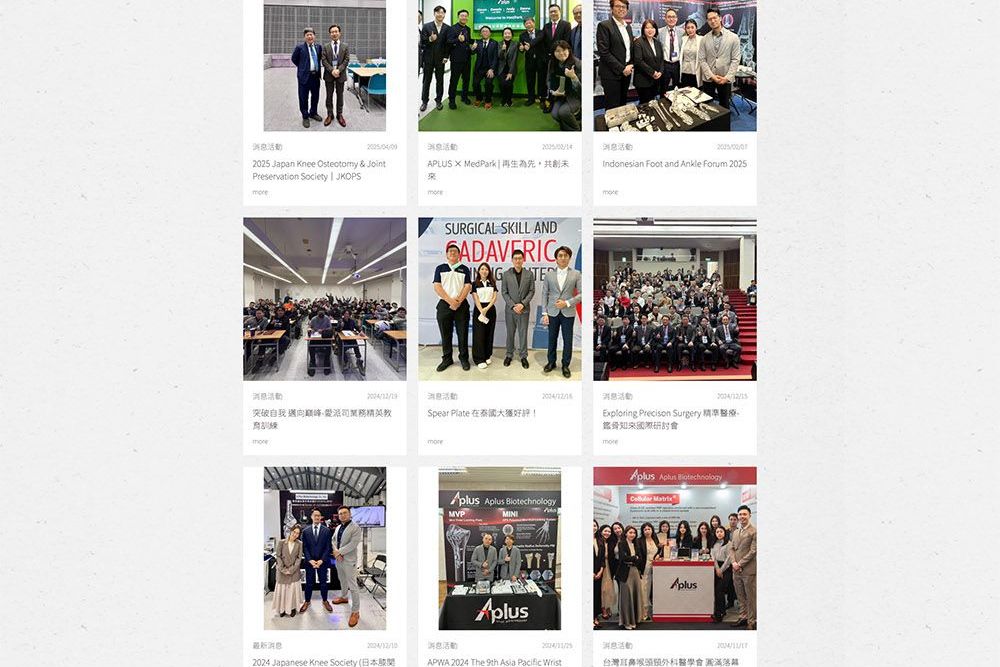Image resolution: width=1000 pixels, height=667 pixels.
Task: Open the APWA 2024 Asia Pacific Wrist post
Action: click(x=494, y=661)
